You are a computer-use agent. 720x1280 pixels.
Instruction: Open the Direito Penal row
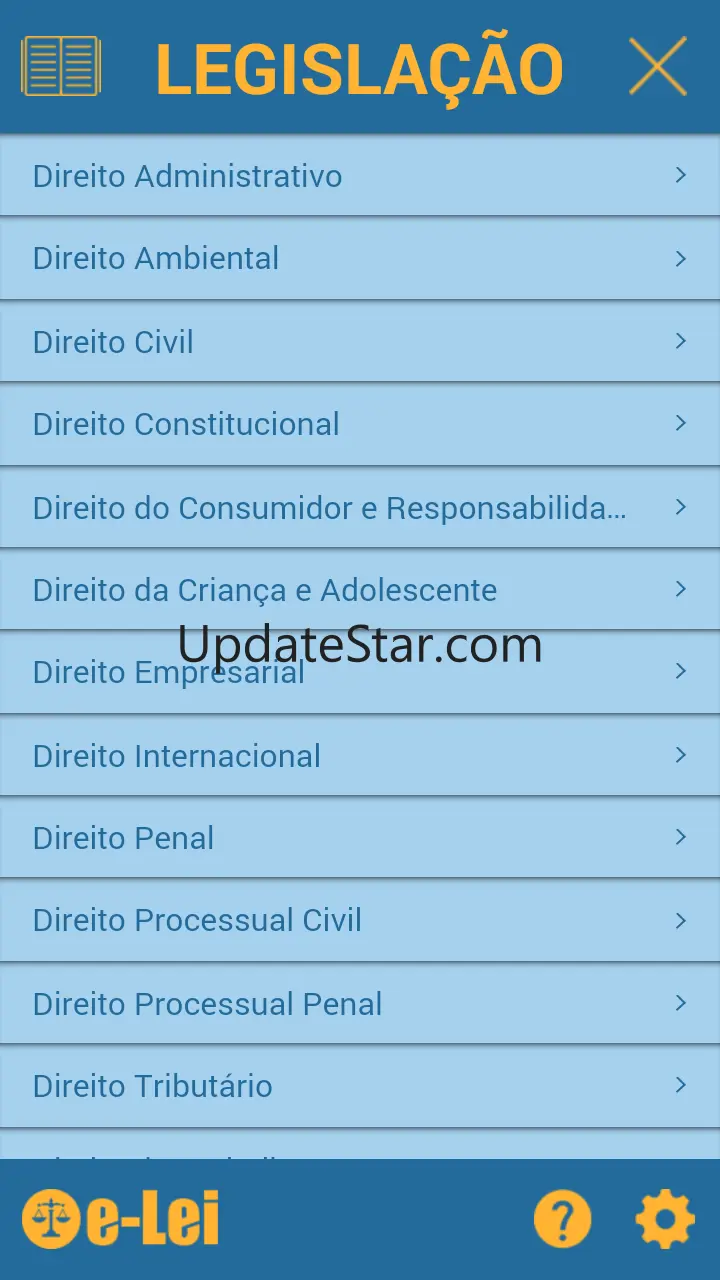point(360,838)
